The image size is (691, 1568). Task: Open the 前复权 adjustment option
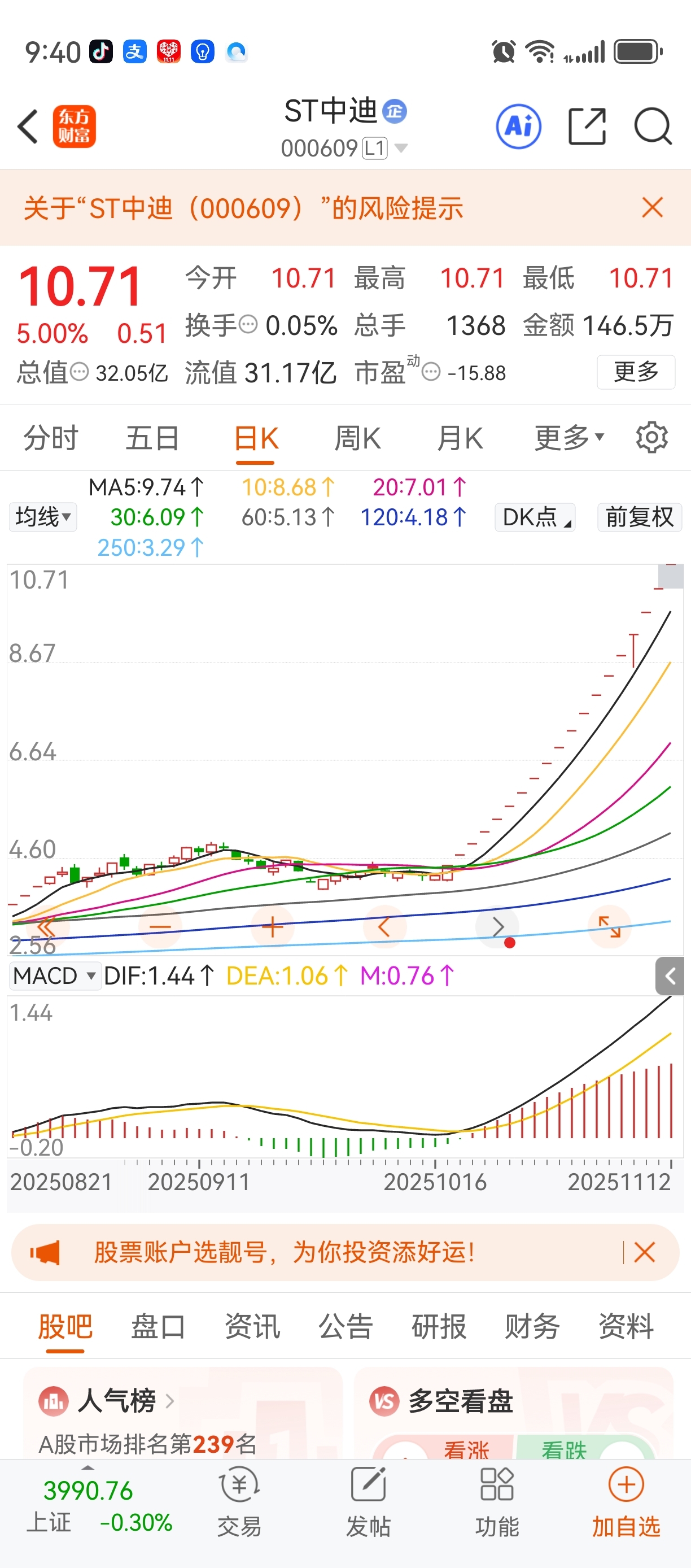639,517
